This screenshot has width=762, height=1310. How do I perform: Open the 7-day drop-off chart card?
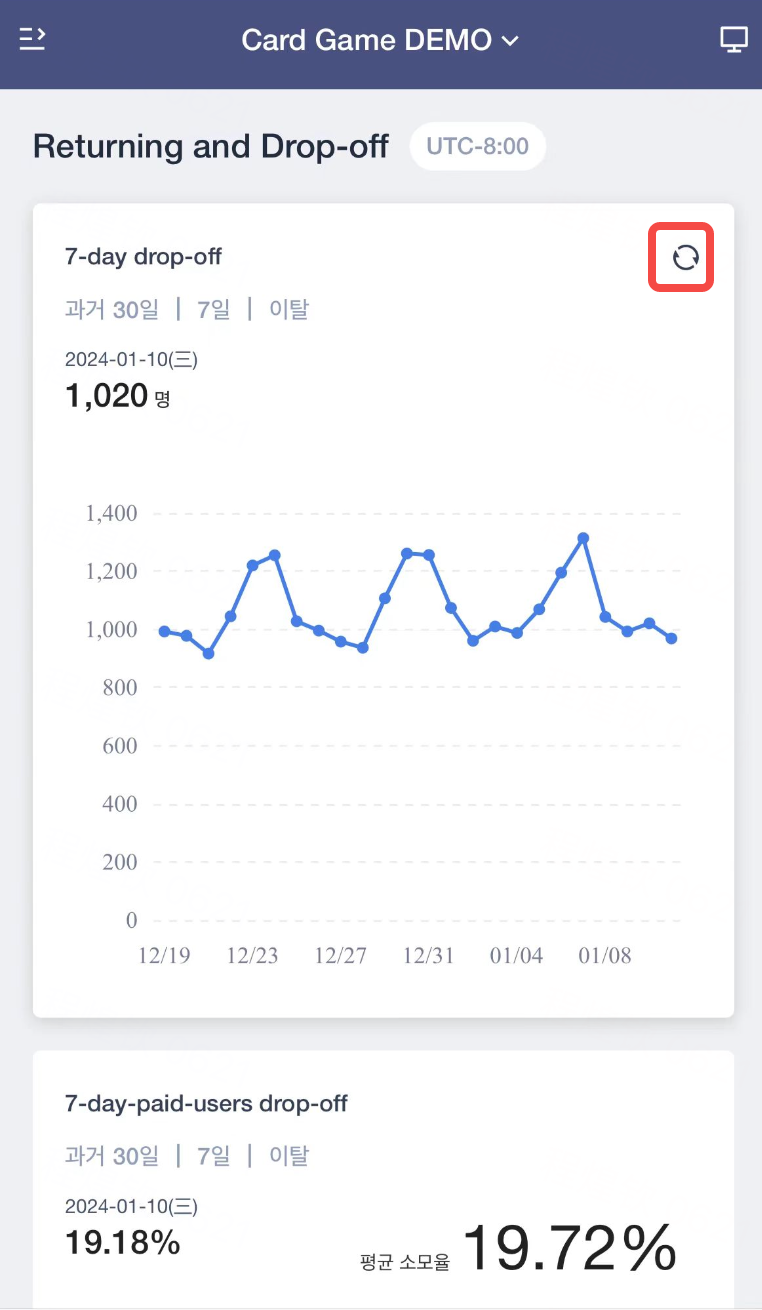click(383, 610)
